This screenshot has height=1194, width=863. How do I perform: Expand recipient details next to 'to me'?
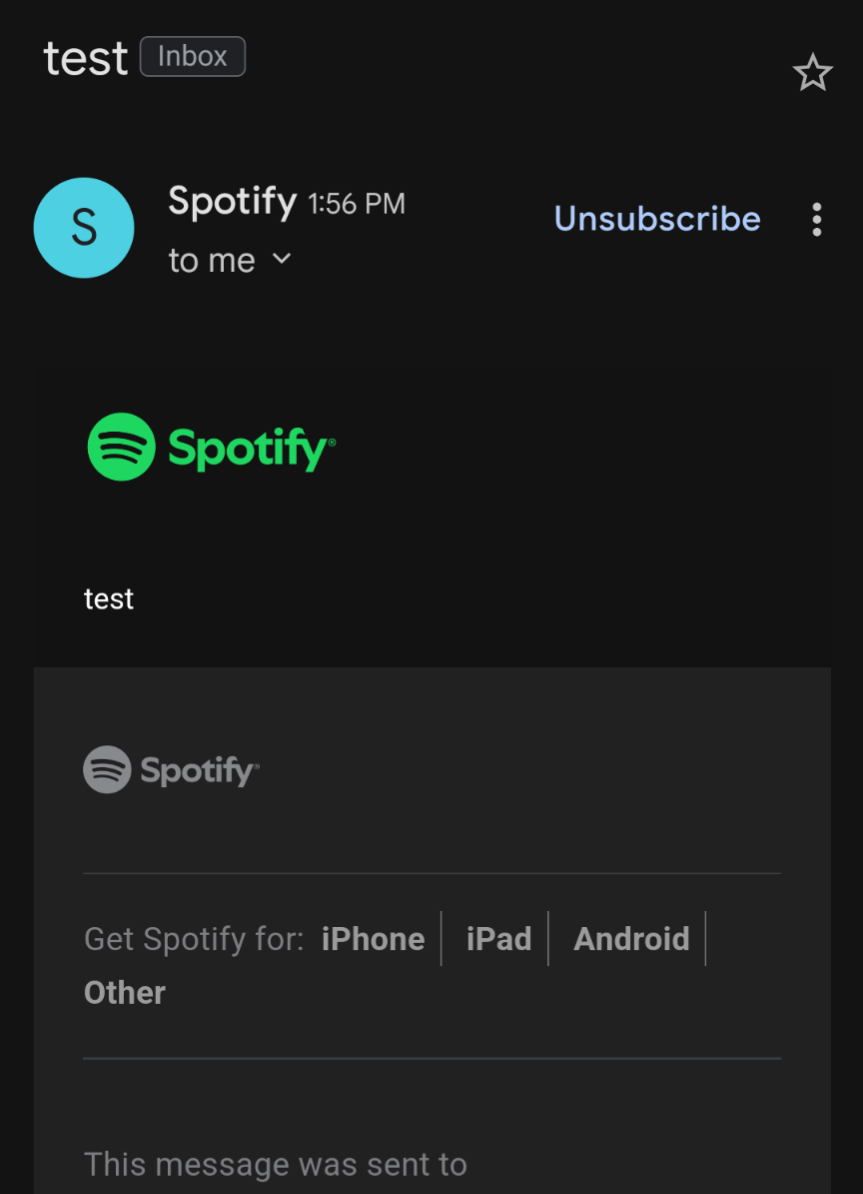tap(282, 259)
